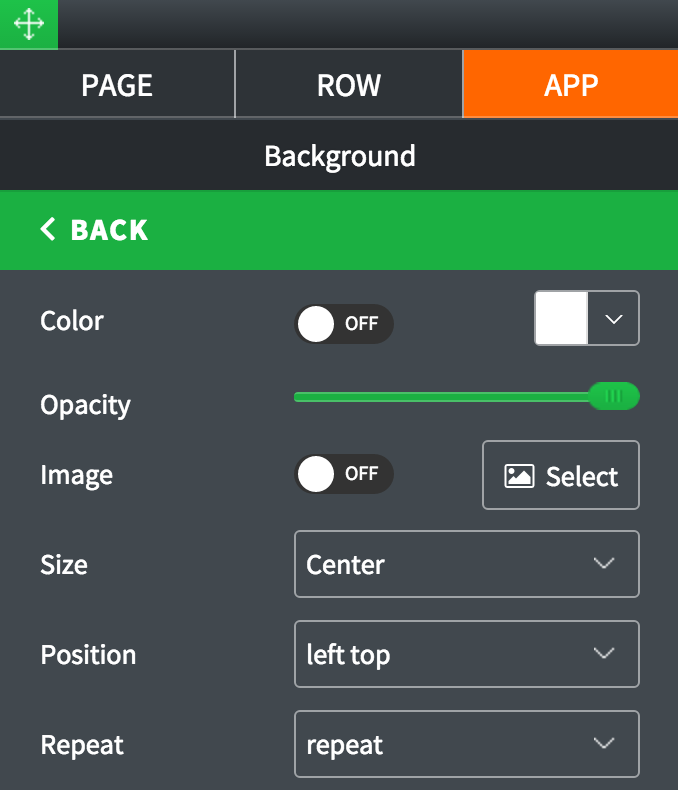Select the APP tab
678x790 pixels.
(x=570, y=85)
